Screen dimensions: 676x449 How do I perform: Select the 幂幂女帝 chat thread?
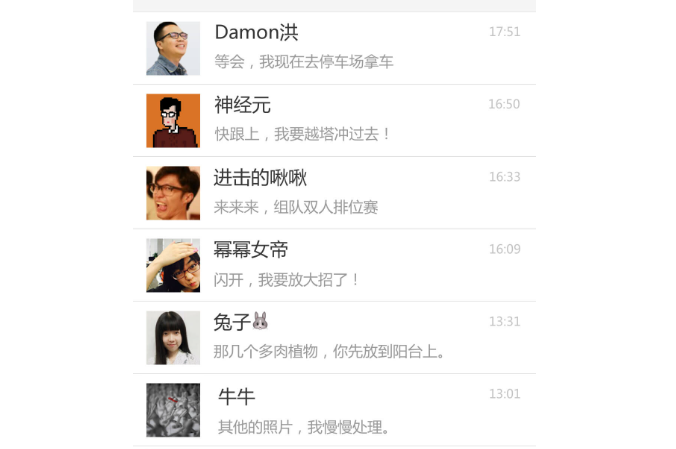[333, 265]
